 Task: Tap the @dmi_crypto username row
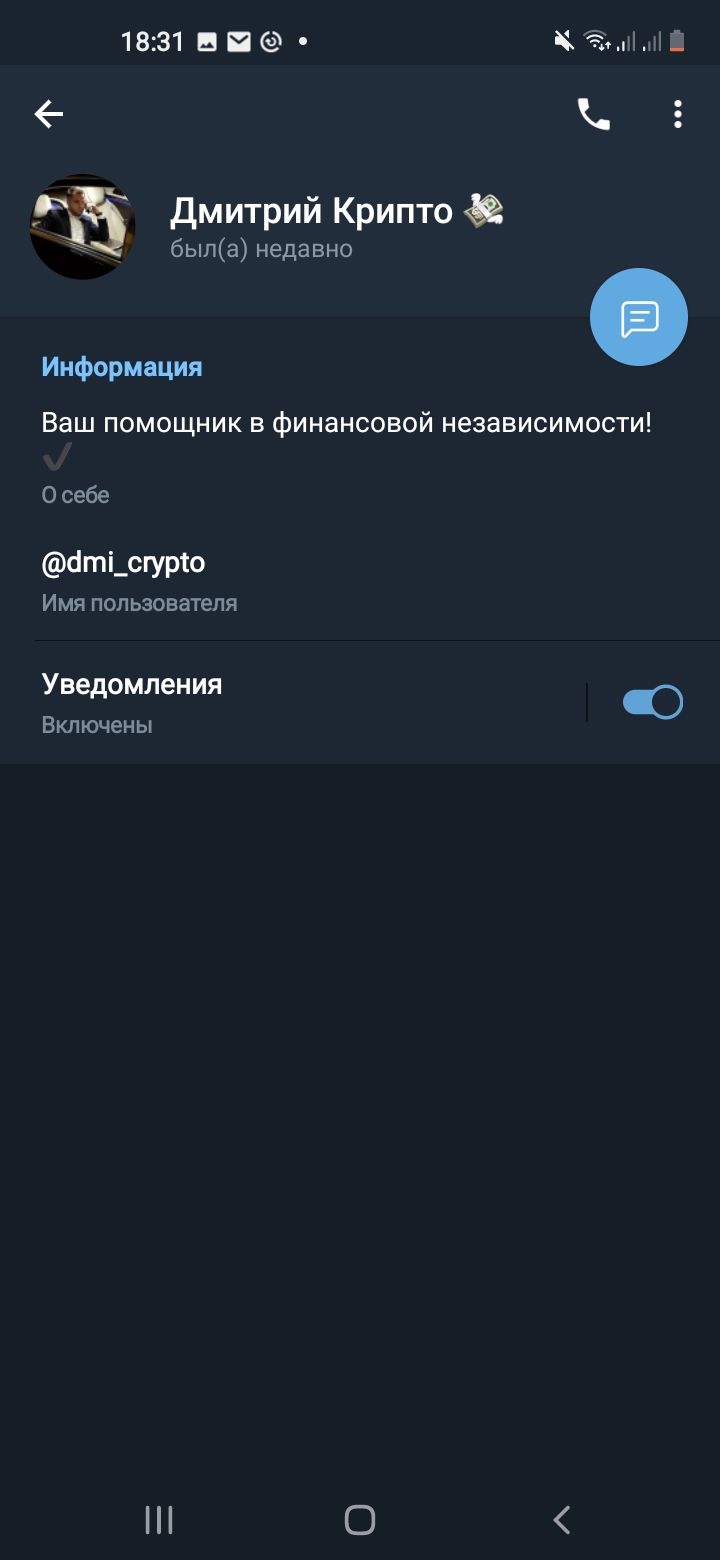(x=360, y=581)
